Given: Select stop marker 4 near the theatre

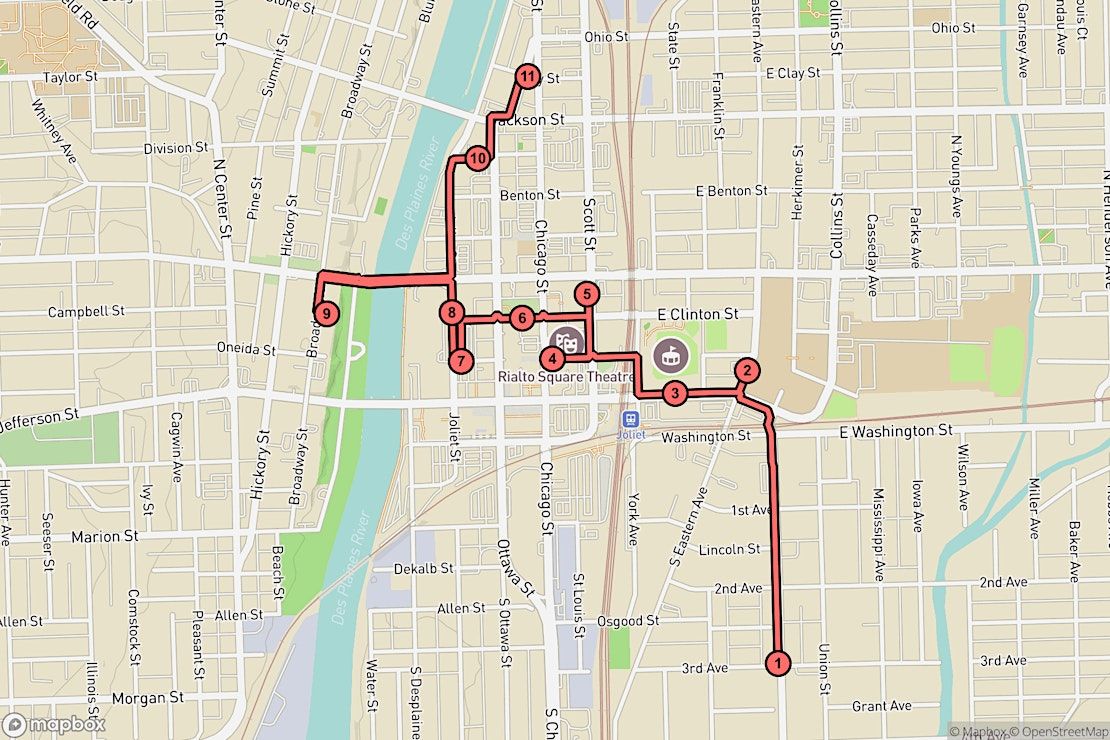Looking at the screenshot, I should [553, 357].
